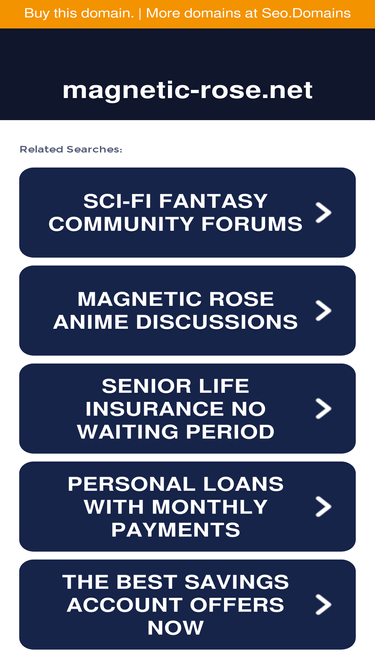The image size is (375, 667).
Task: Open Personal Loans With Monthly Payments
Action: 187,506
